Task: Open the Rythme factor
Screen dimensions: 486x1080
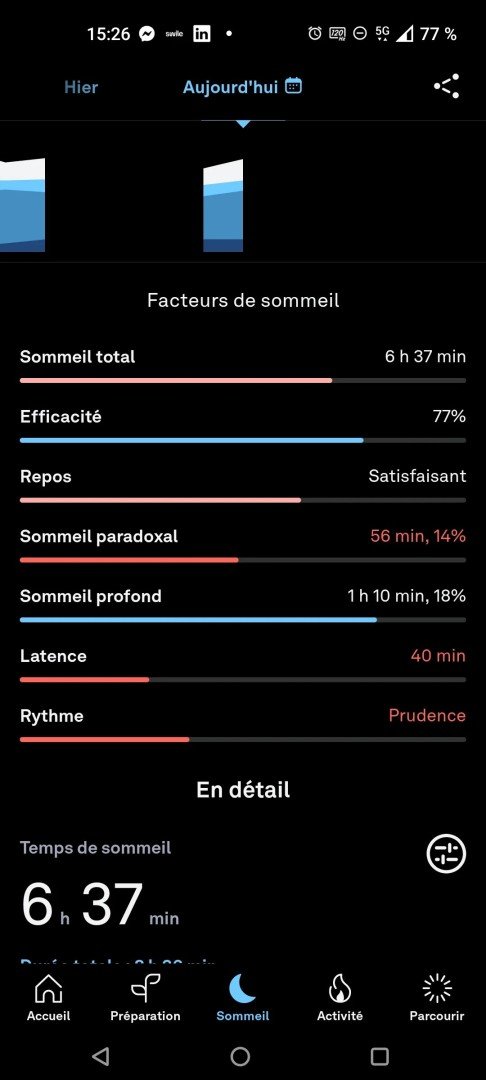Action: (243, 725)
